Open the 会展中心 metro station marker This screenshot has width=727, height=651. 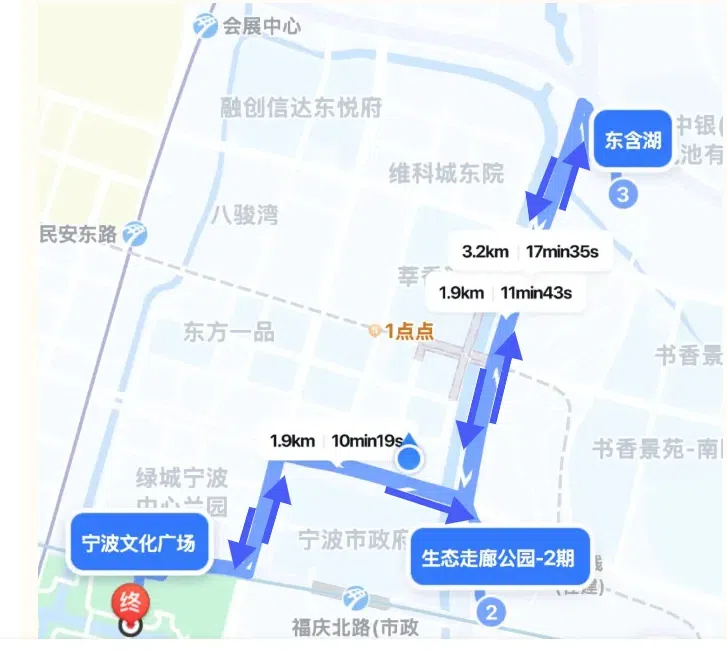click(208, 27)
